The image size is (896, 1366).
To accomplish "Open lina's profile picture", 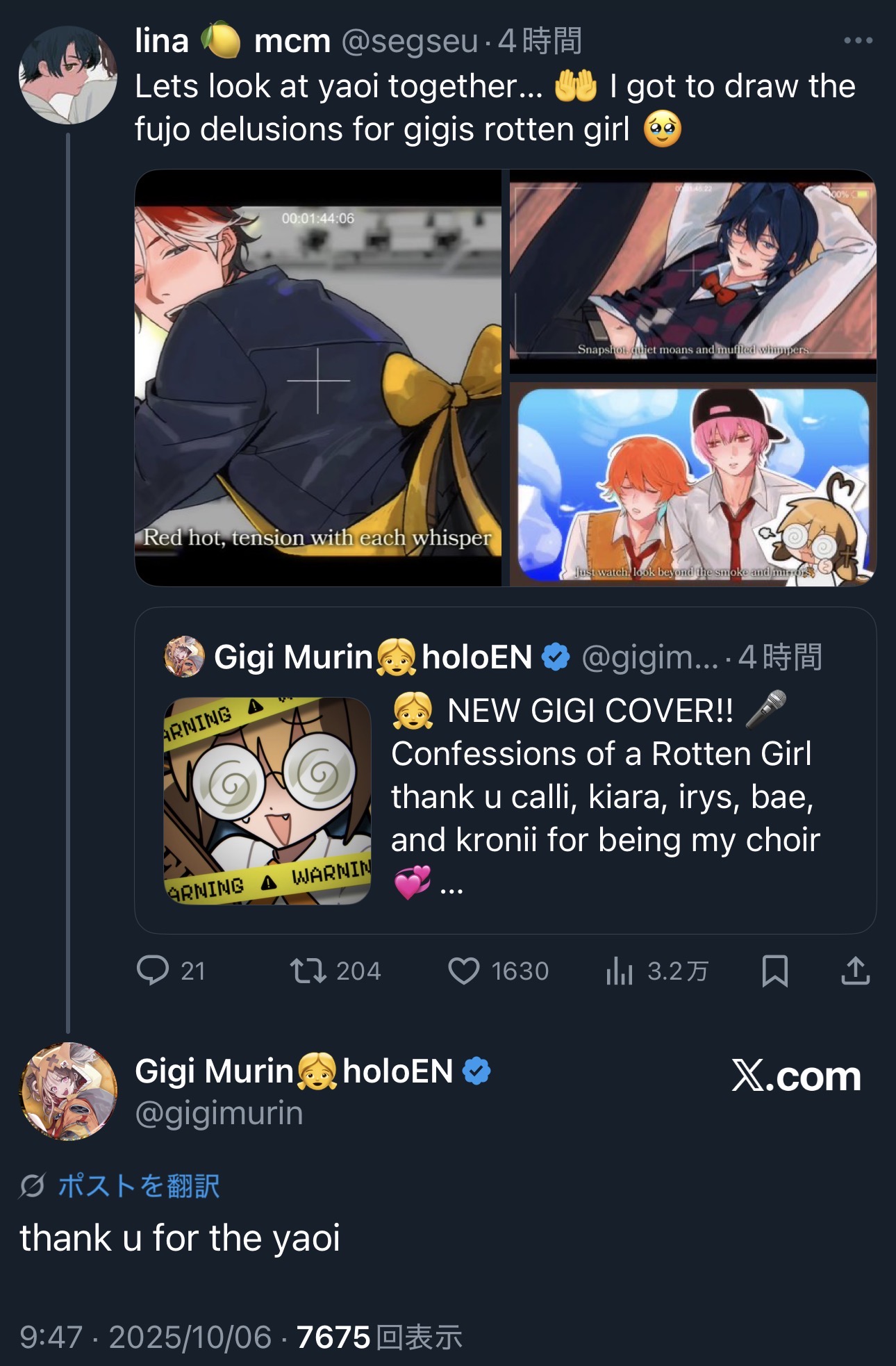I will [x=67, y=75].
